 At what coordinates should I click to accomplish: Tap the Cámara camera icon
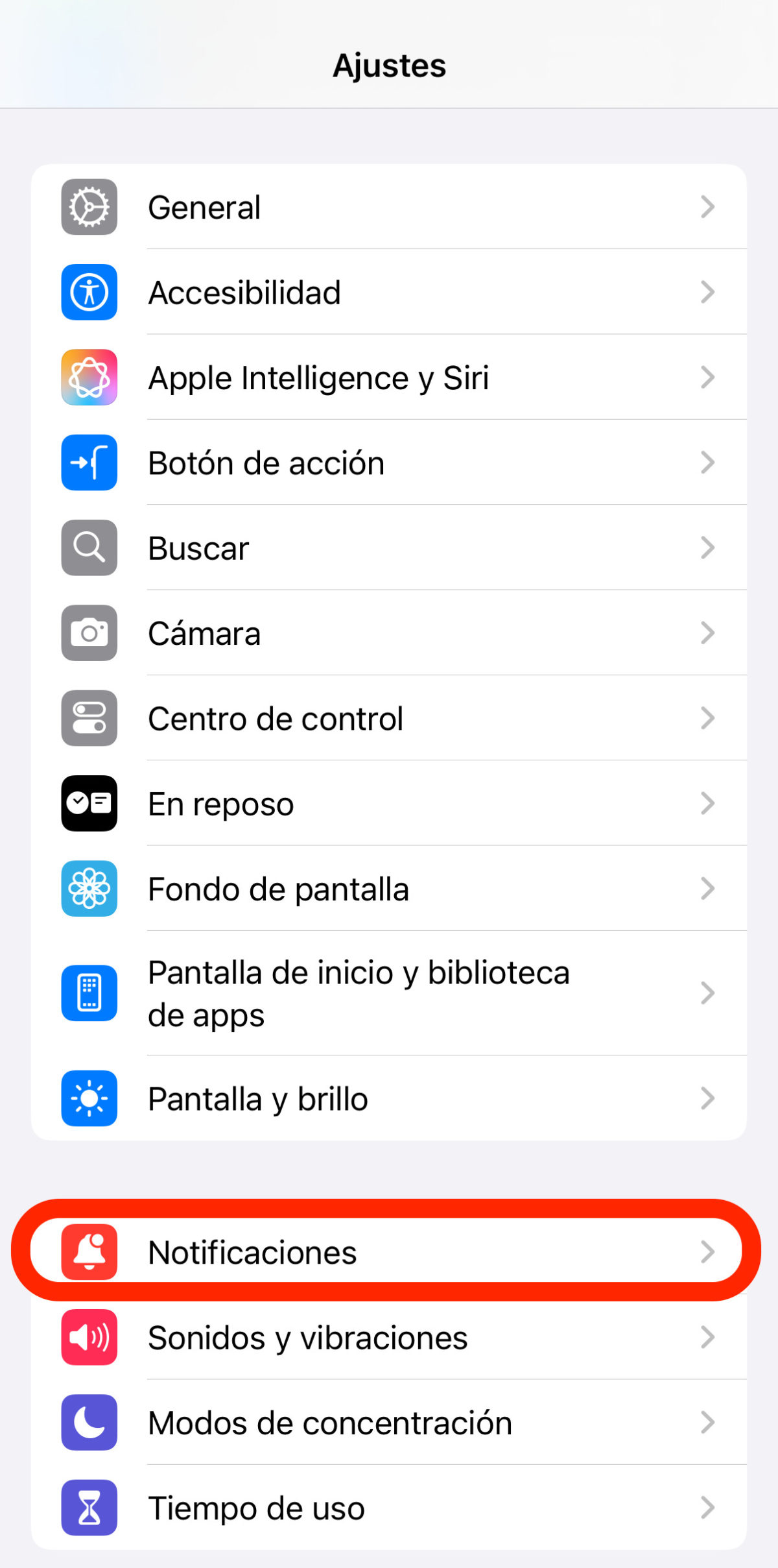pos(89,633)
